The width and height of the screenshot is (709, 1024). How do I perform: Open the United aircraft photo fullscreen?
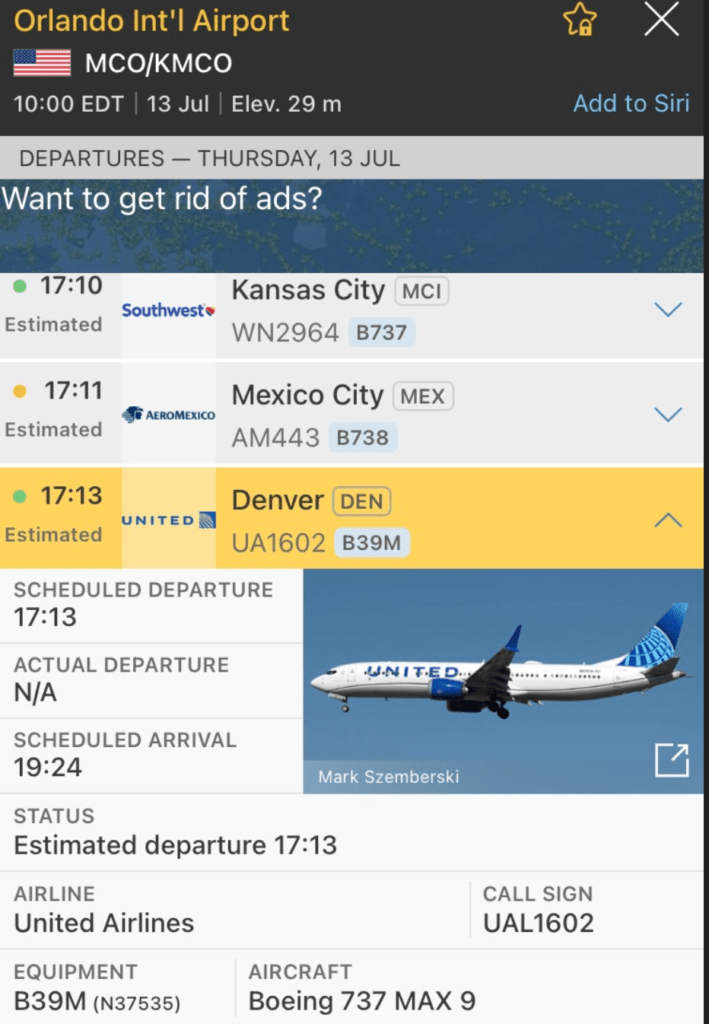(672, 761)
